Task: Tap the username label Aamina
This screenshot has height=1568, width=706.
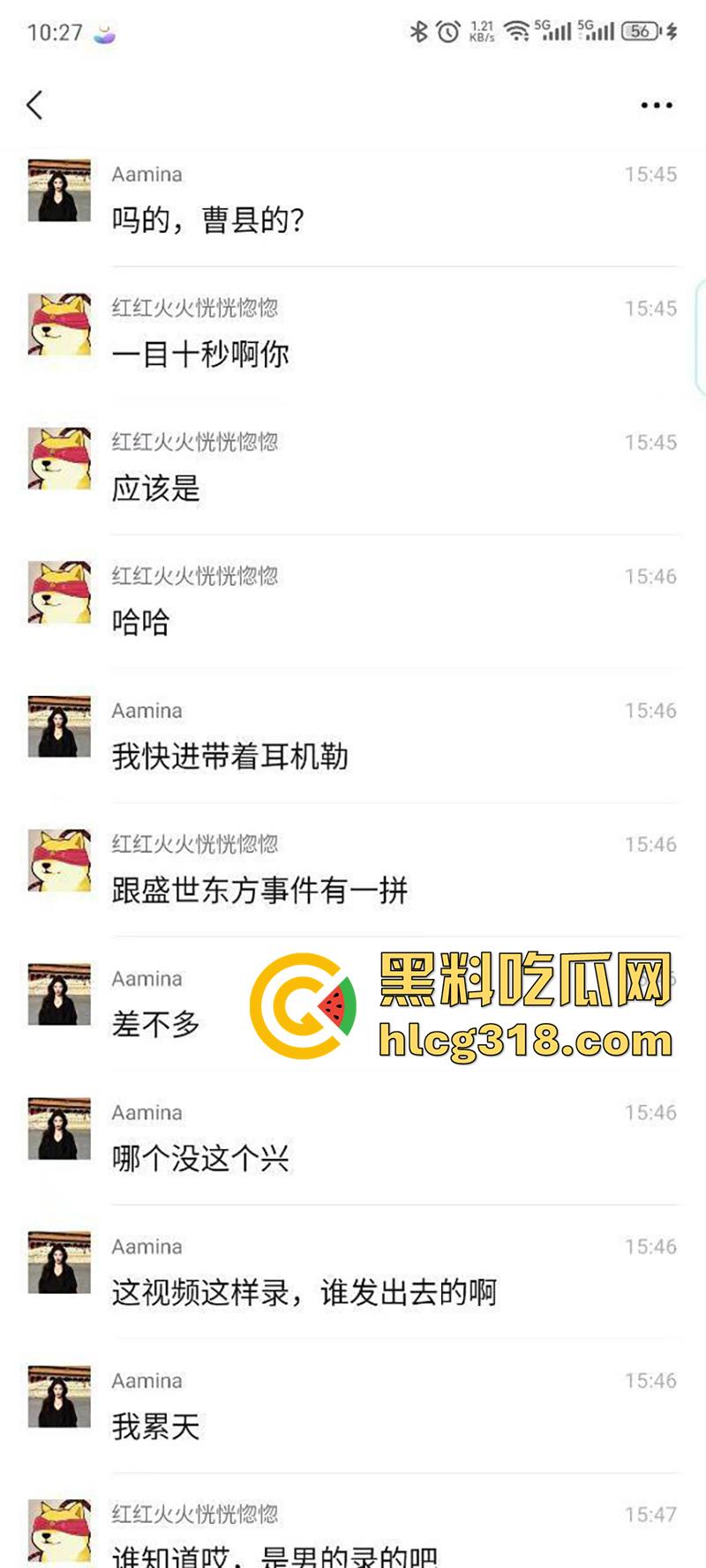Action: point(147,175)
